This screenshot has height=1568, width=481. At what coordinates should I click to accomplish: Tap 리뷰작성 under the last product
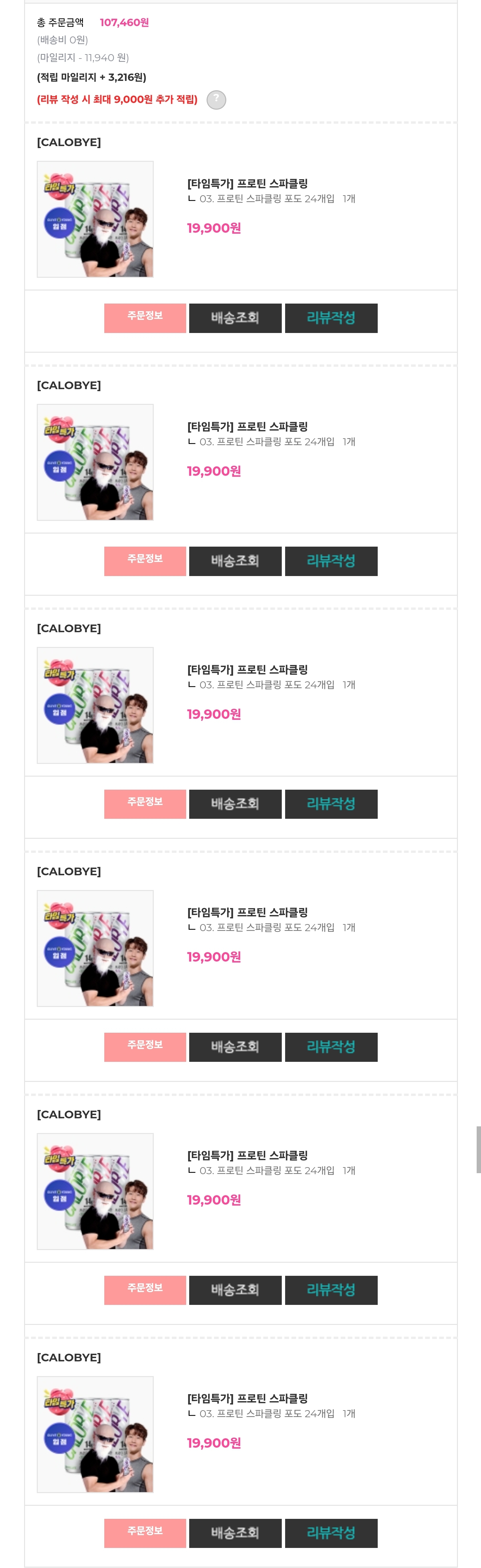click(x=331, y=1532)
